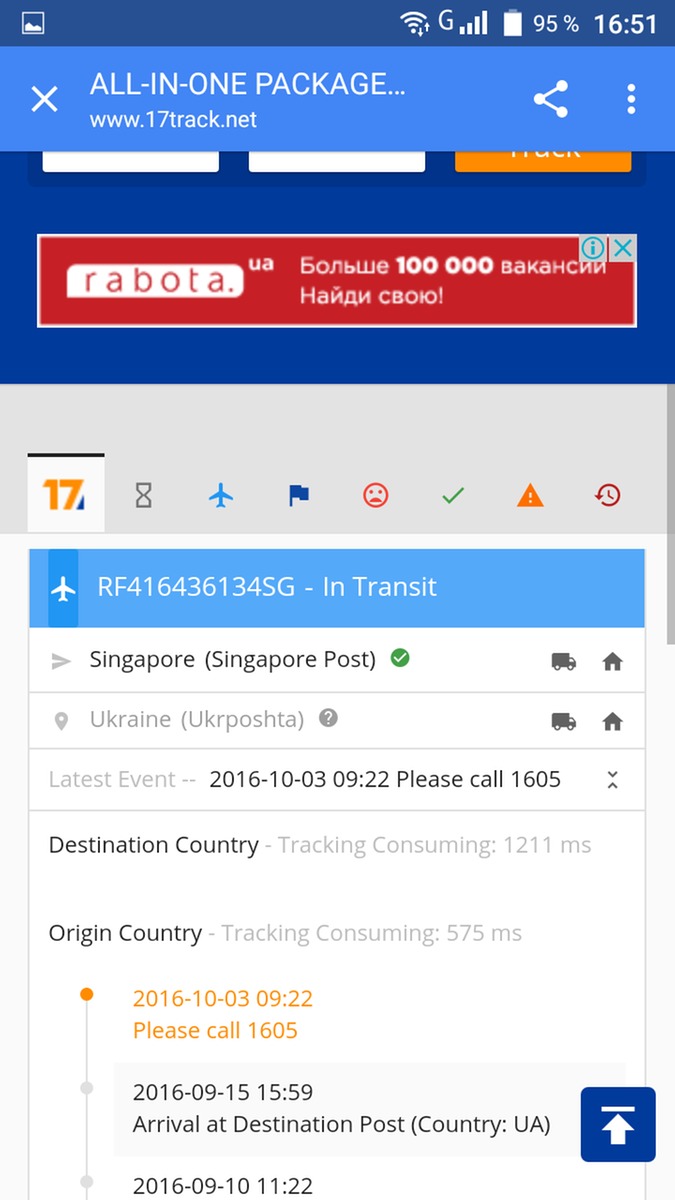This screenshot has height=1200, width=675.
Task: Open the Singapore Post home icon
Action: [x=613, y=661]
